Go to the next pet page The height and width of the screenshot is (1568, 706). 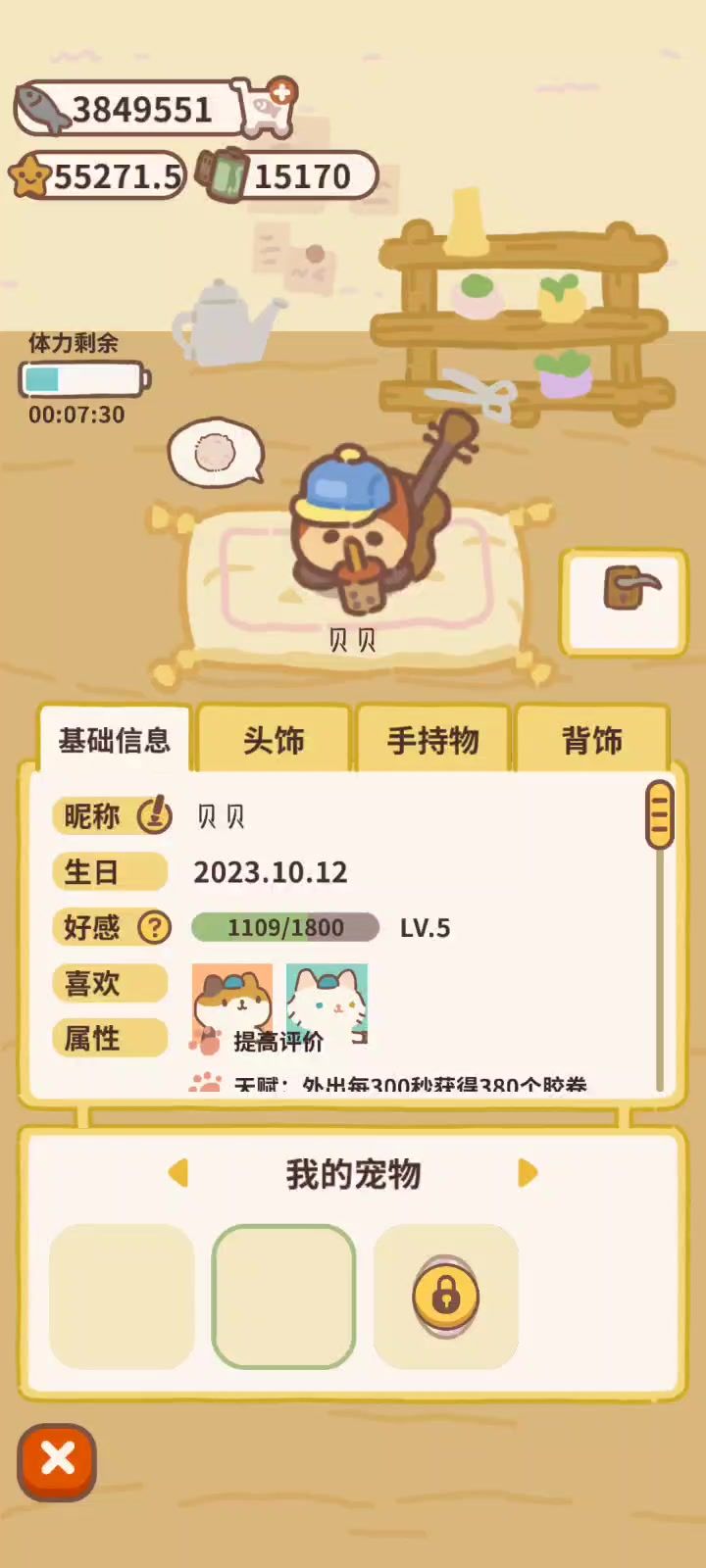coord(528,1172)
